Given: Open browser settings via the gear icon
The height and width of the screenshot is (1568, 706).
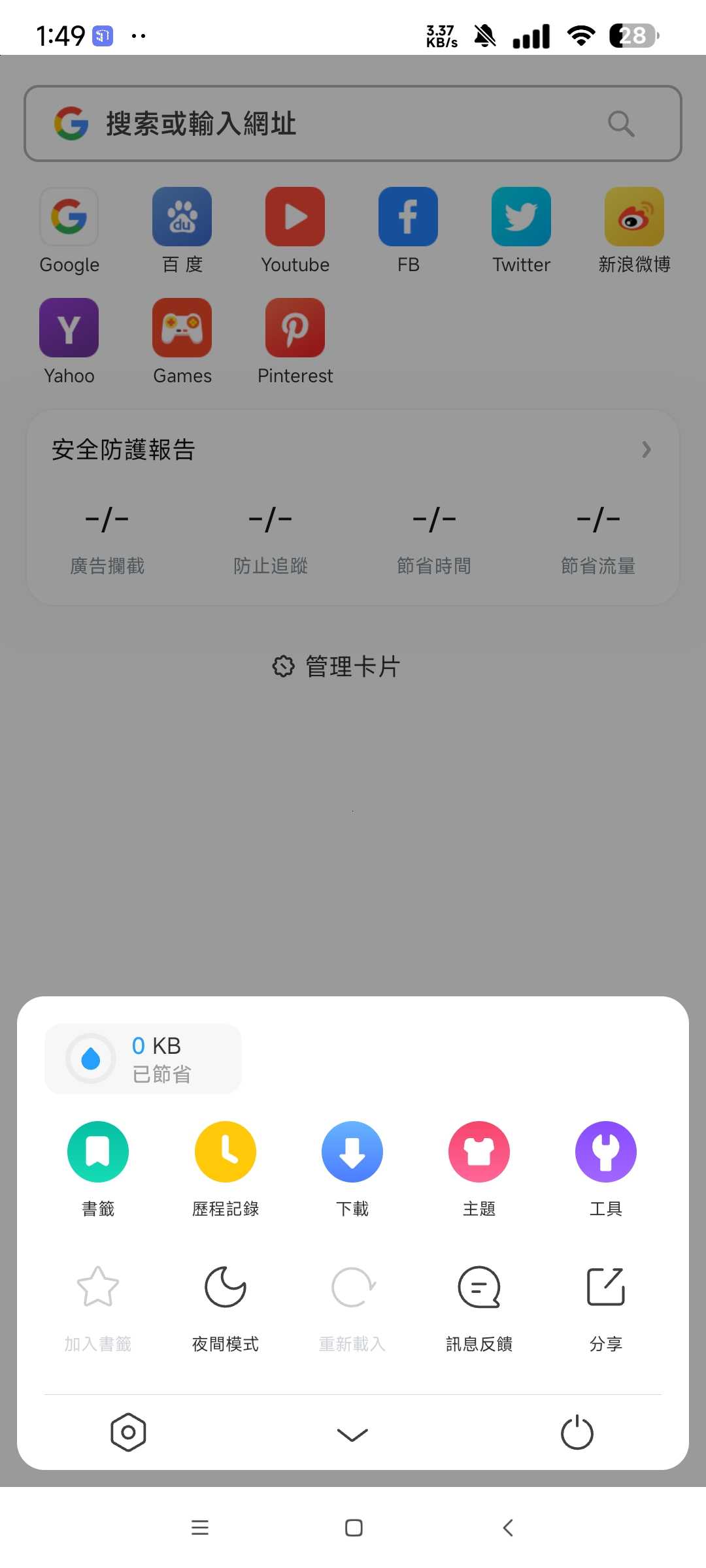Looking at the screenshot, I should coord(128,1433).
